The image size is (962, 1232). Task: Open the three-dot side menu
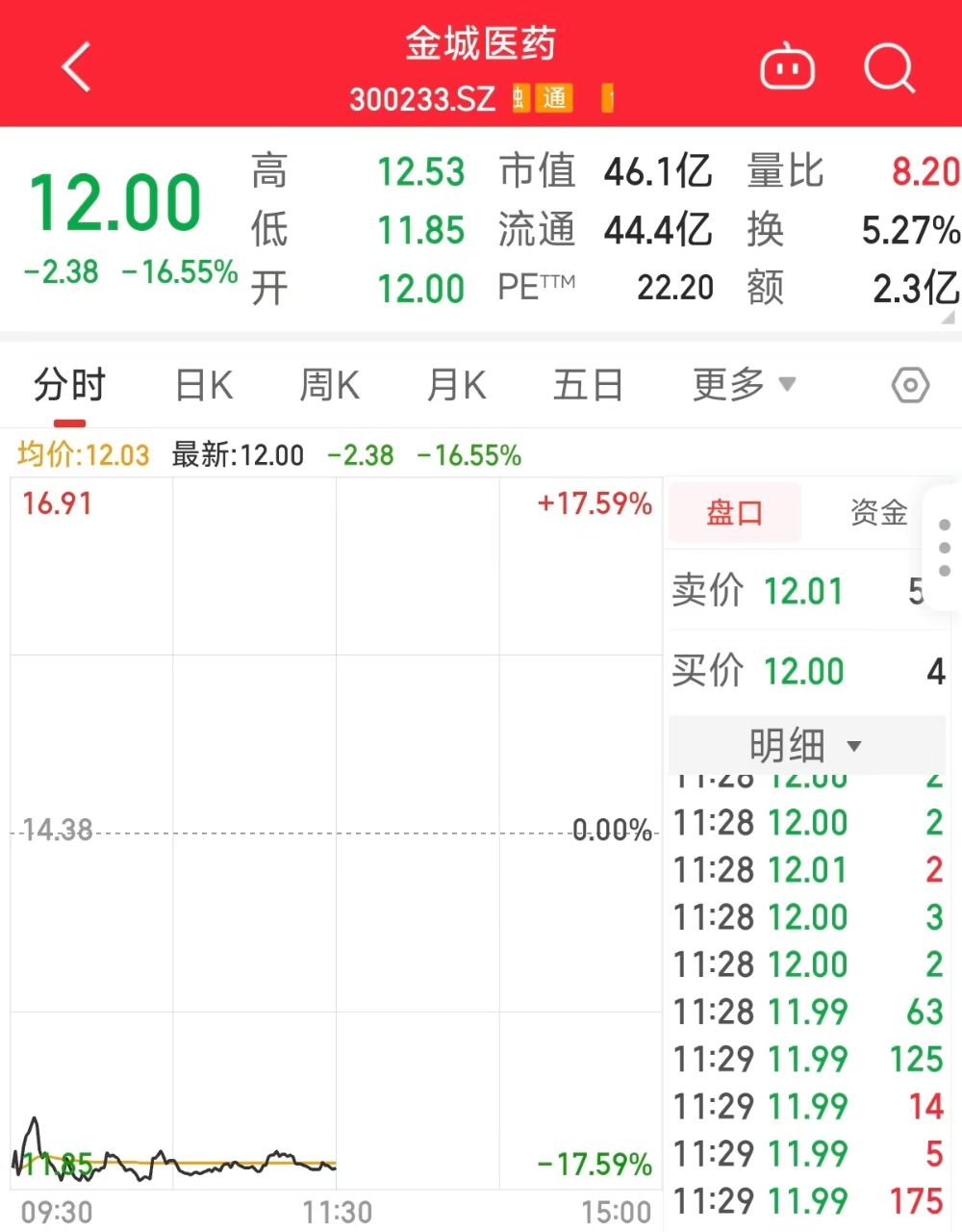point(945,548)
